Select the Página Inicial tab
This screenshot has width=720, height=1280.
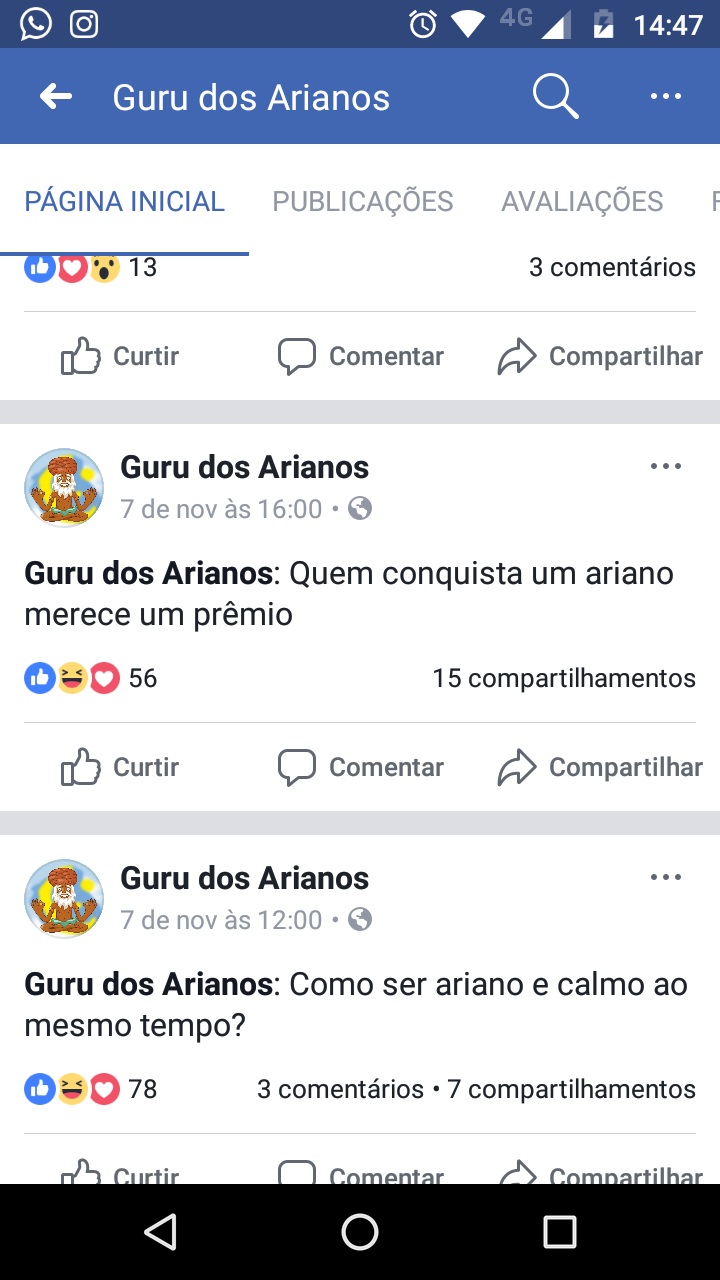[125, 201]
